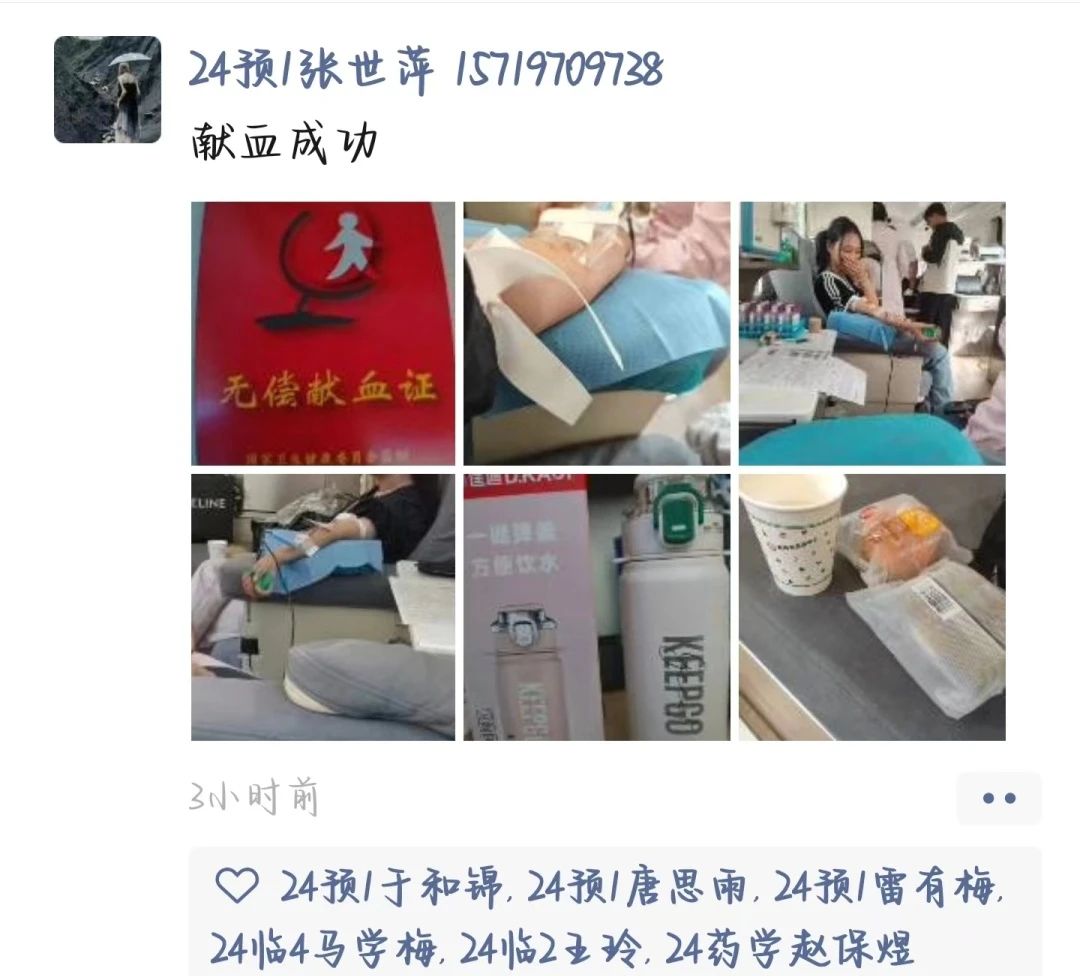Open 张世萍's profile avatar

[x=107, y=90]
